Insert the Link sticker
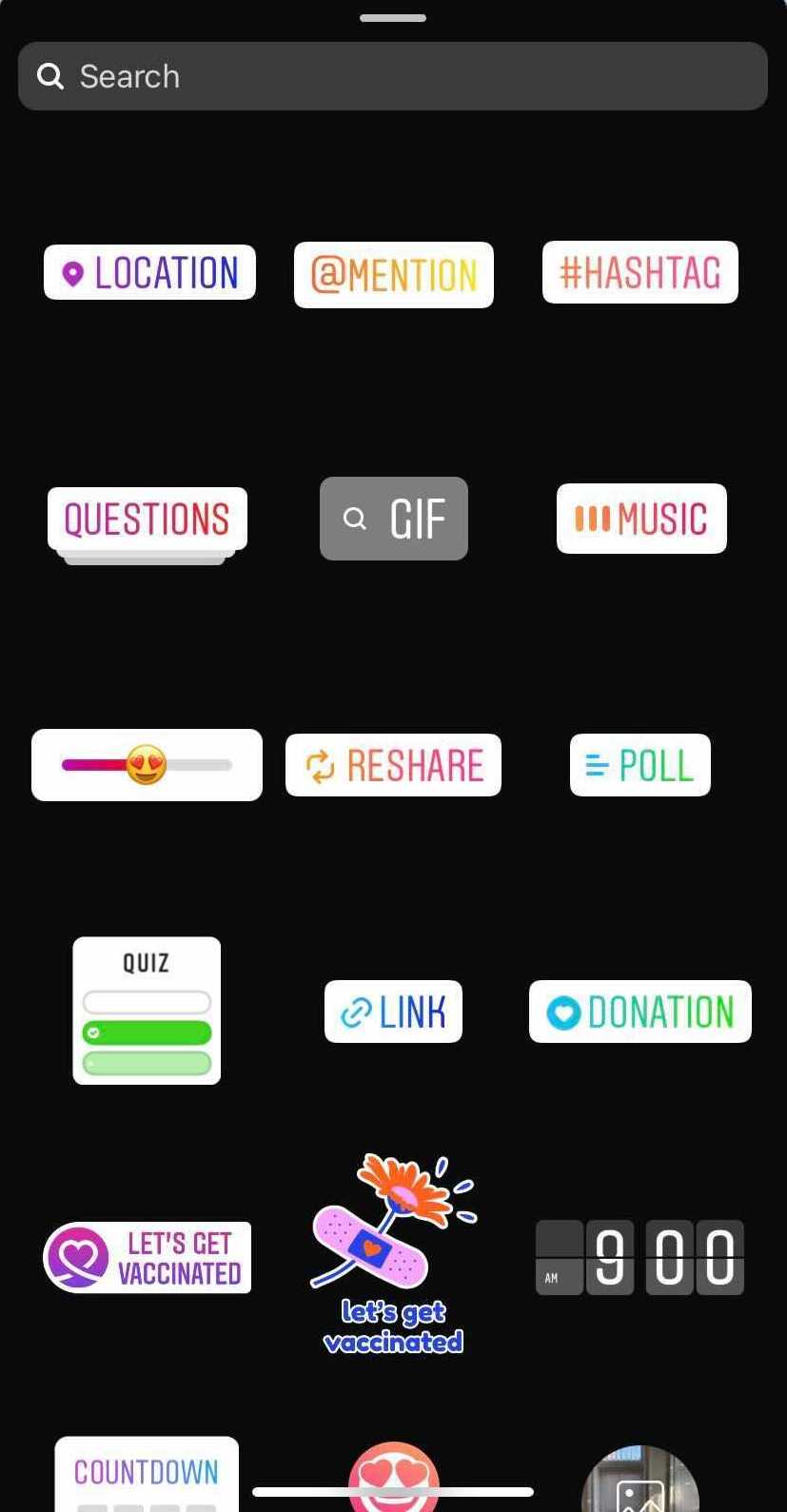Image resolution: width=787 pixels, height=1512 pixels. [x=393, y=1011]
